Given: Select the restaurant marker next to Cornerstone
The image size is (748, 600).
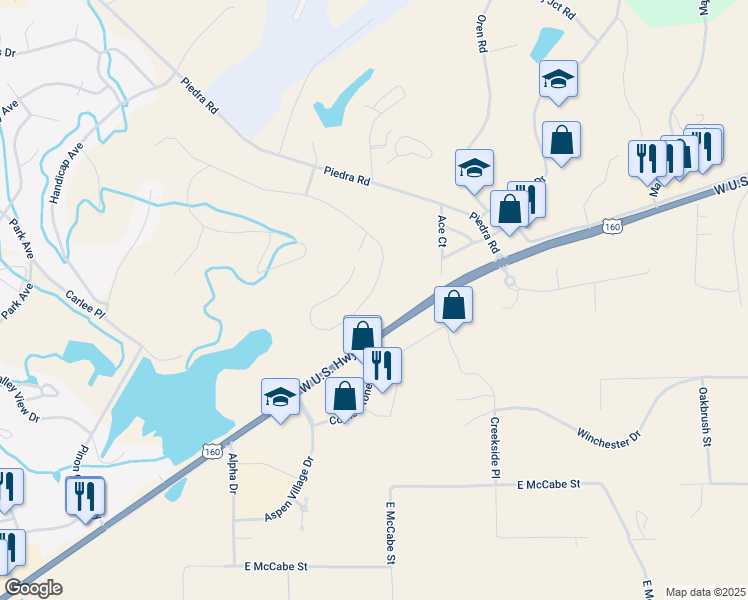Looking at the screenshot, I should (x=383, y=365).
